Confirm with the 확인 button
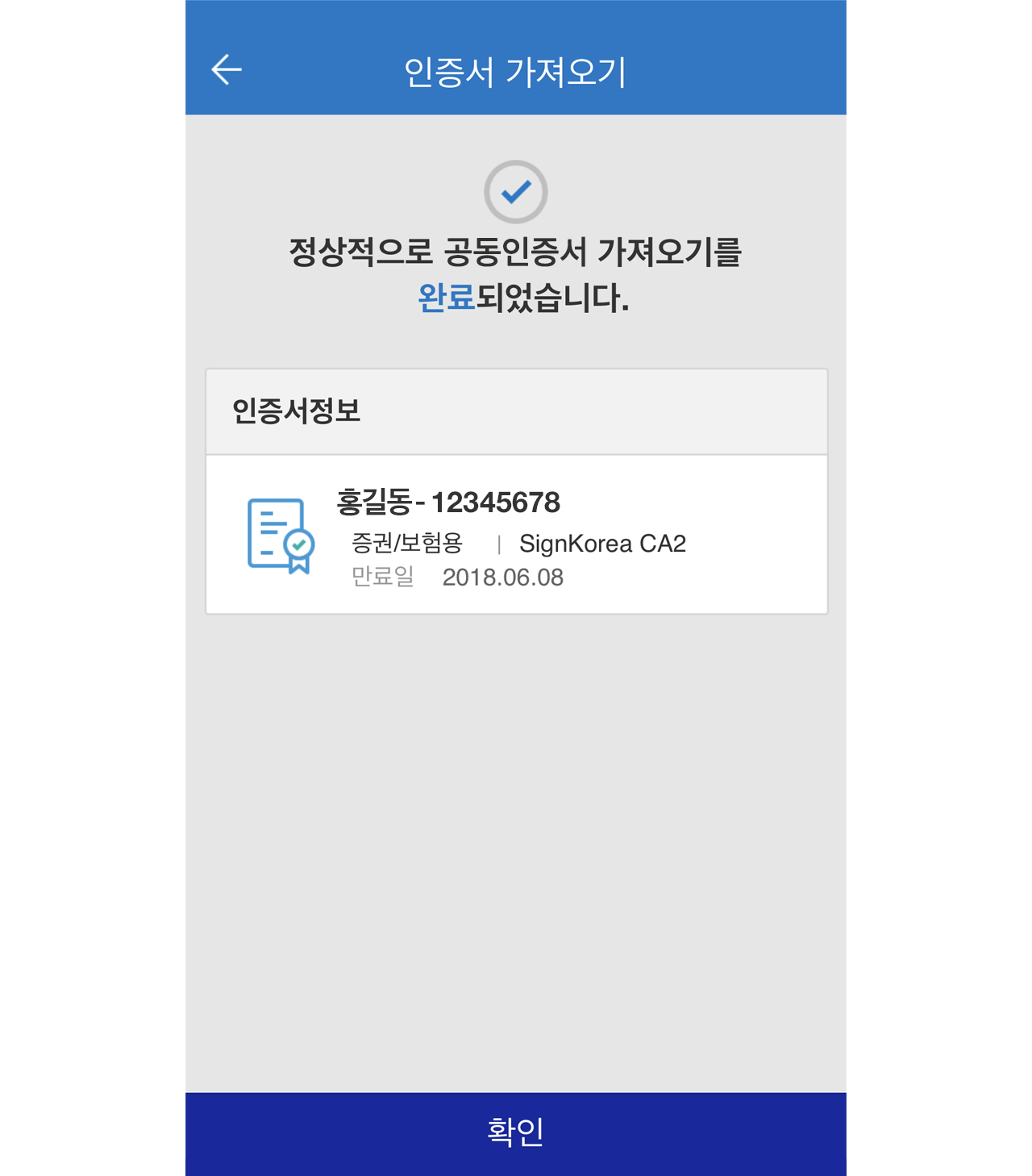The image size is (1032, 1176). point(516,1132)
